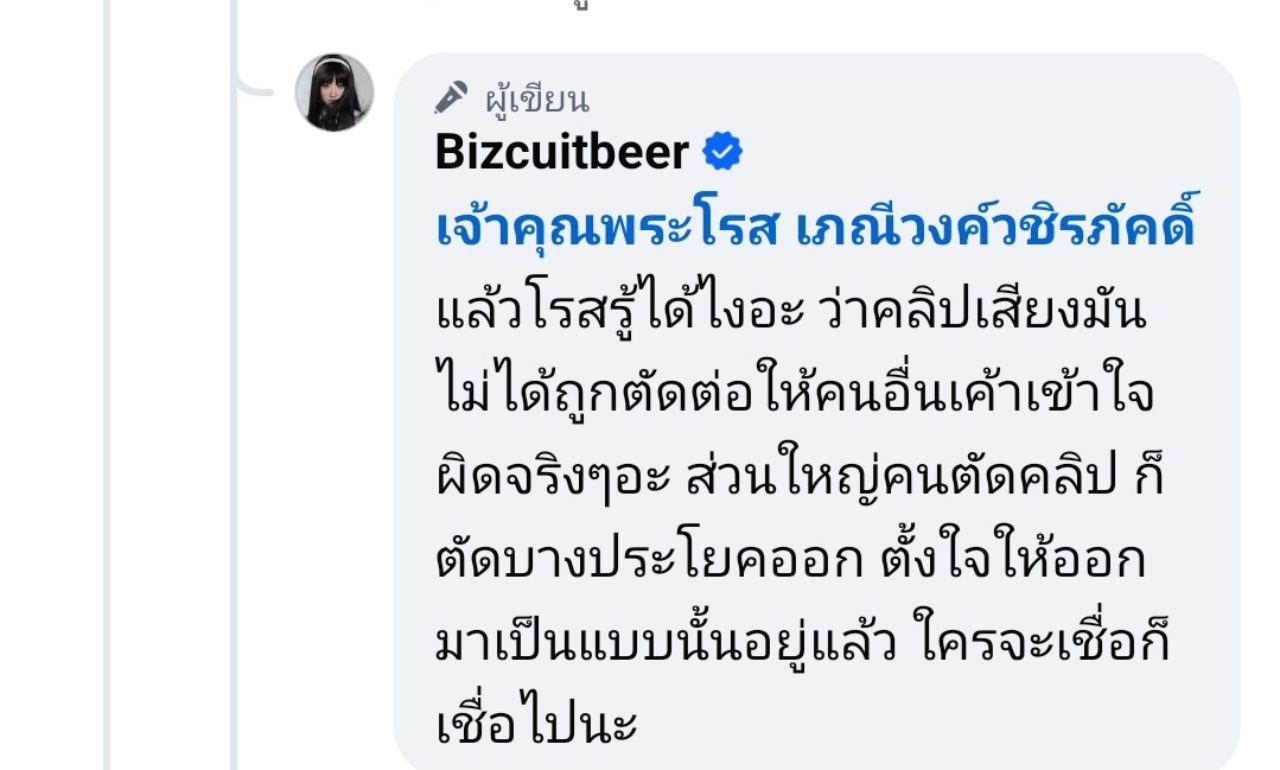Open Bizcuitbeer's profile picture
The height and width of the screenshot is (770, 1280).
(x=334, y=93)
